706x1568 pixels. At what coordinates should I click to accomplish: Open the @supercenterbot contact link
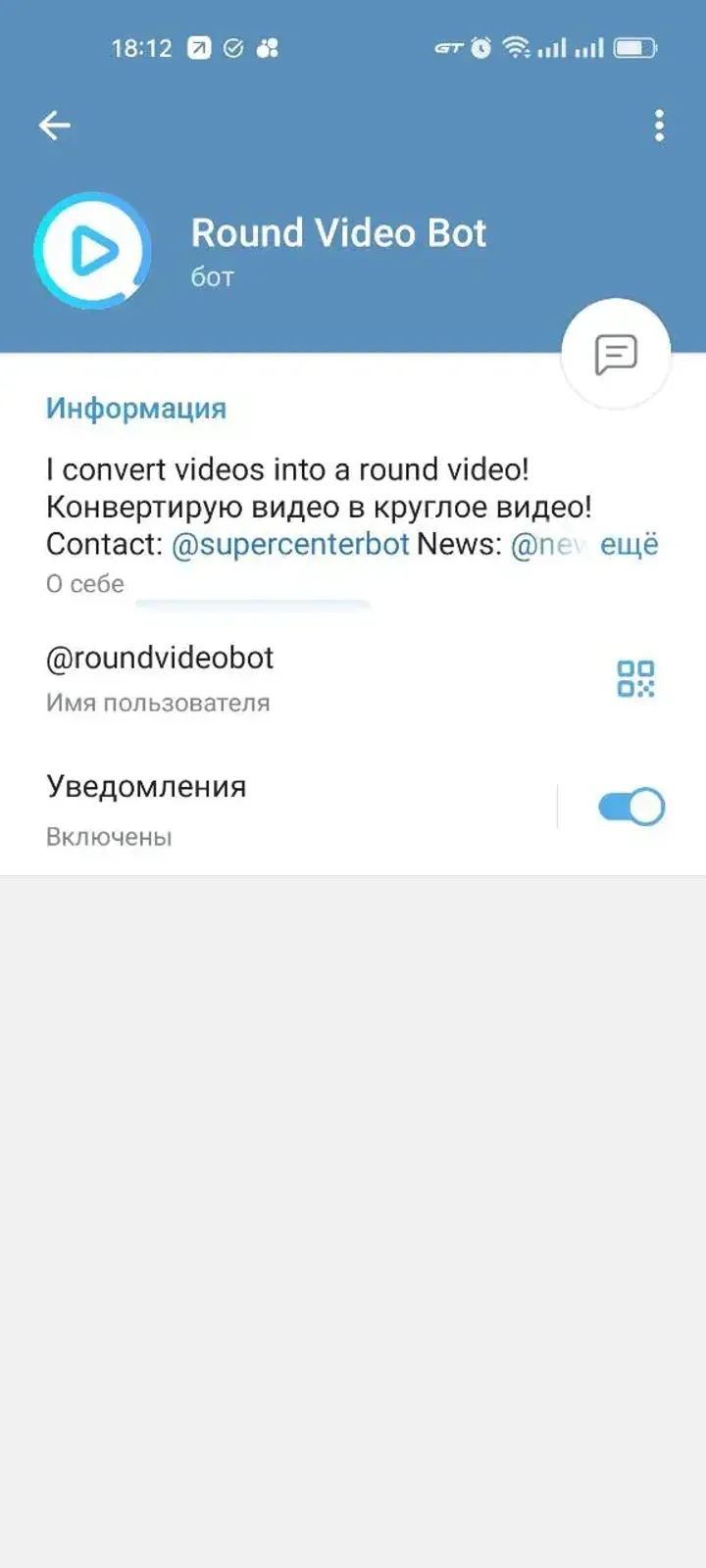[x=290, y=545]
